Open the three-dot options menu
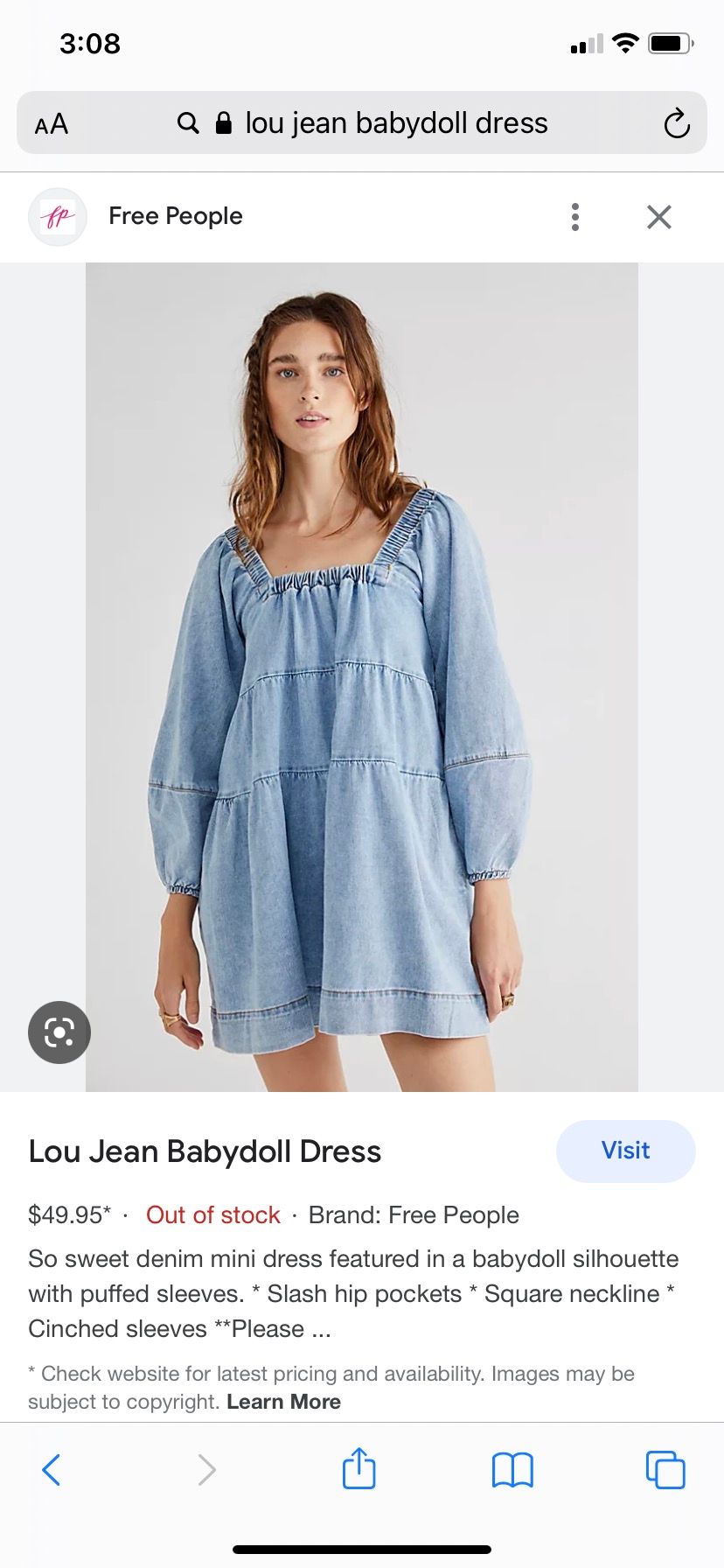The width and height of the screenshot is (724, 1568). pos(574,217)
